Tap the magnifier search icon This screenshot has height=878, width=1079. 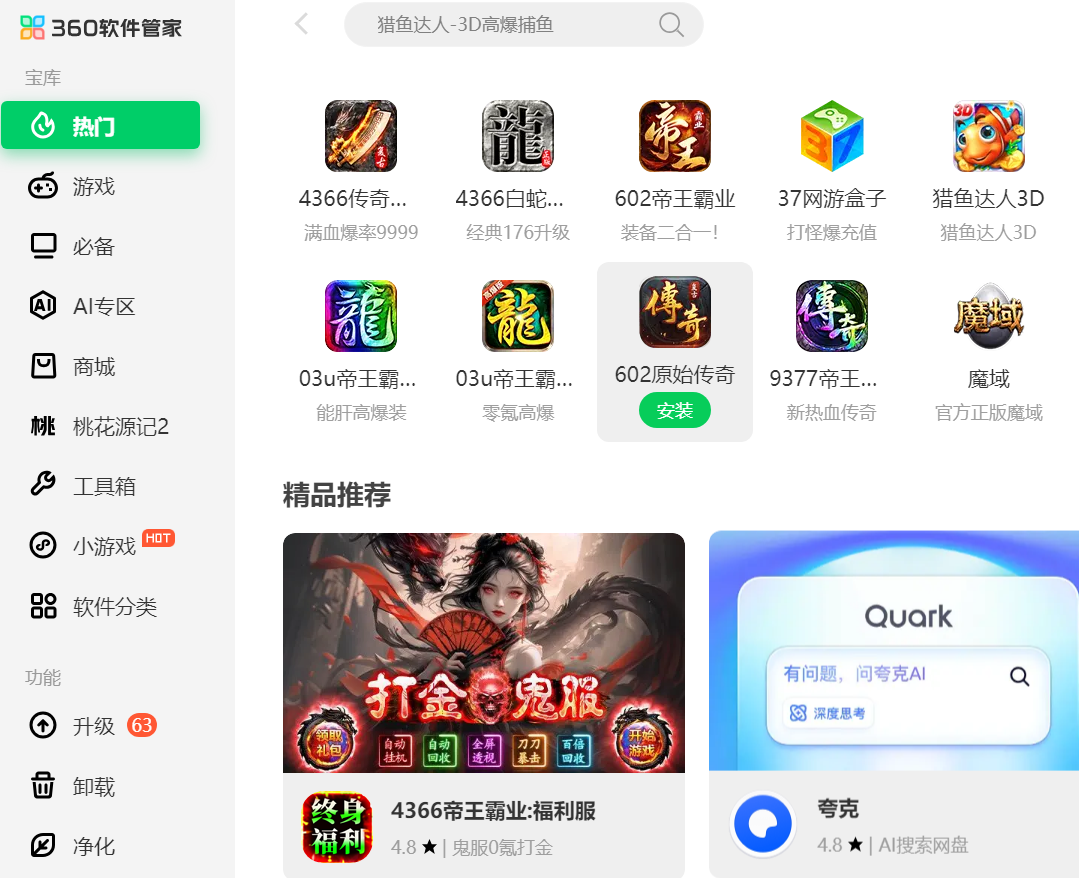(671, 25)
